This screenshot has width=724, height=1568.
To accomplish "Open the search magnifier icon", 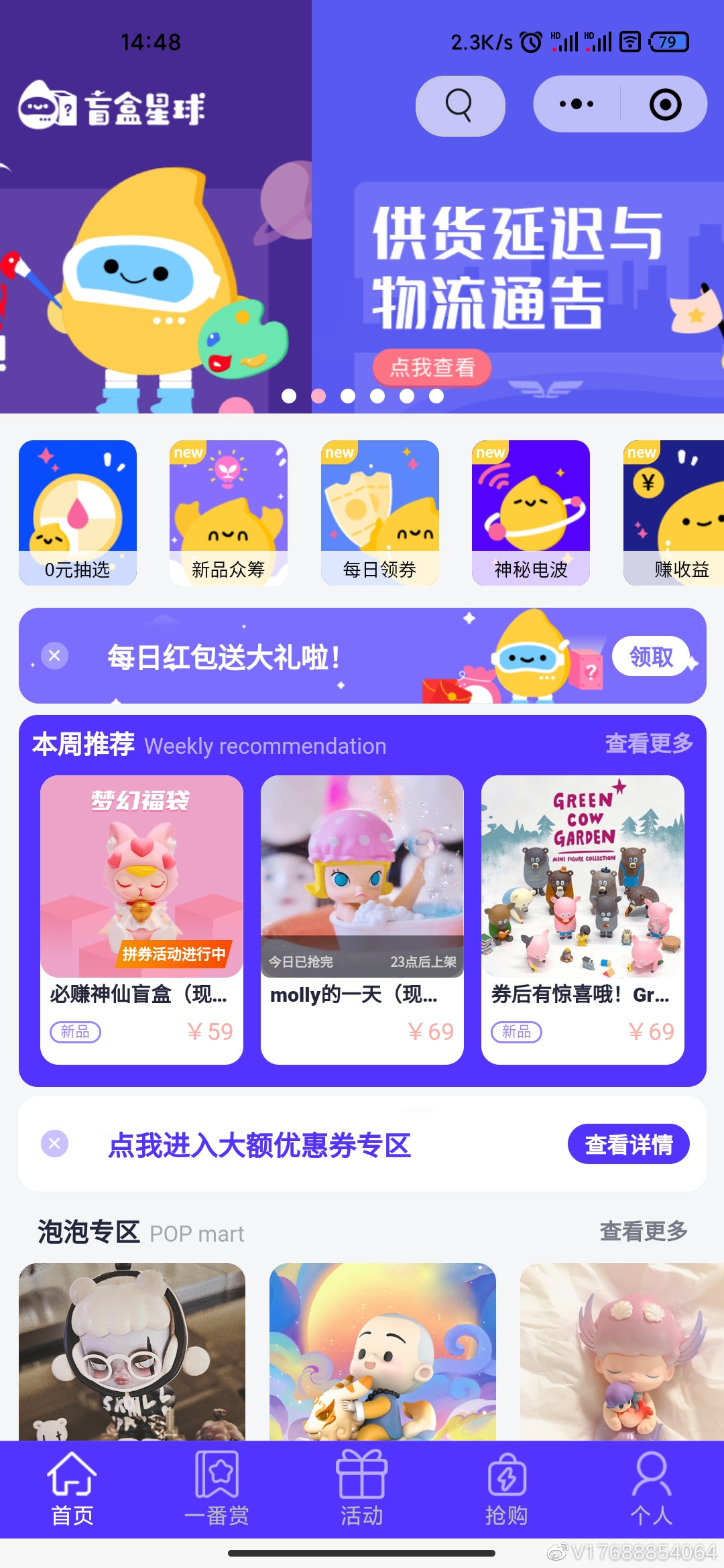I will [x=460, y=106].
